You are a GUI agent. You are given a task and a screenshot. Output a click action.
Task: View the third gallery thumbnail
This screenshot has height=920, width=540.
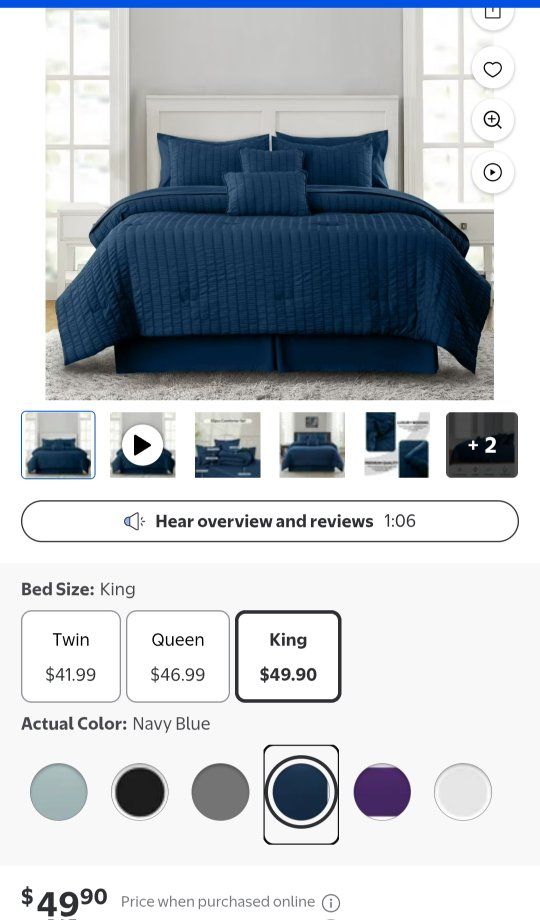pyautogui.click(x=228, y=445)
